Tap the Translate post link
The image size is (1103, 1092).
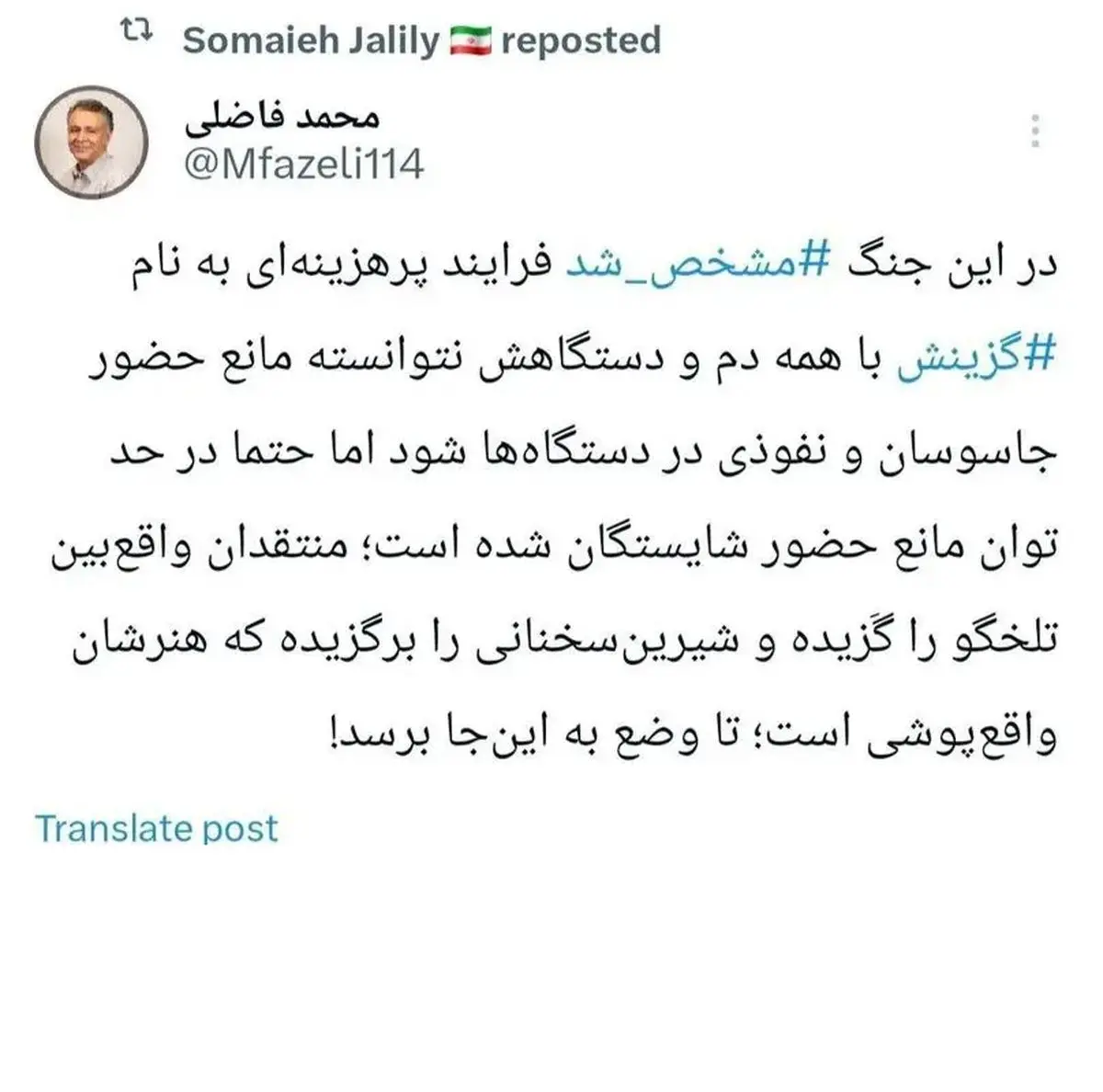(x=156, y=828)
